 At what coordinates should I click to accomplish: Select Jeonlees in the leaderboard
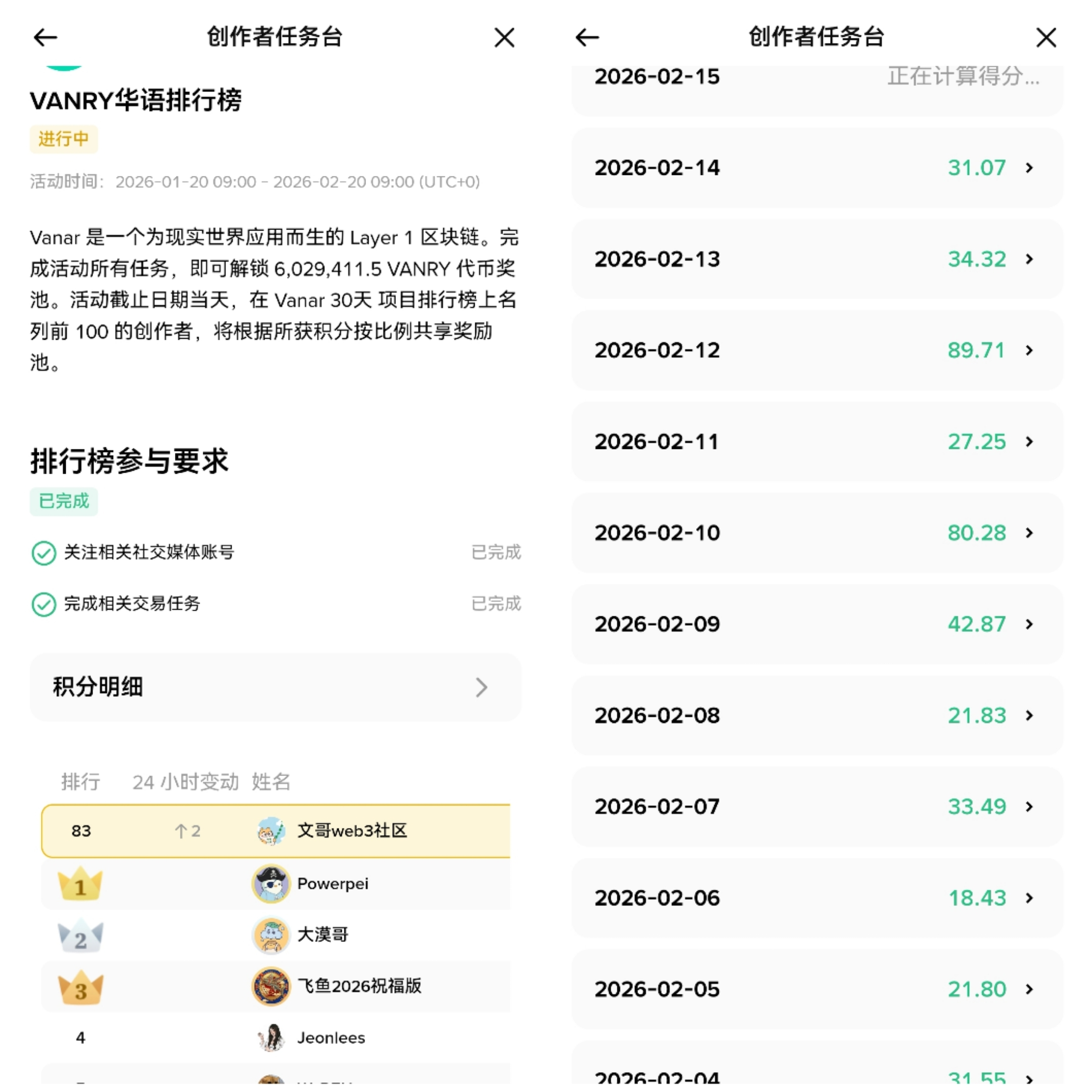[331, 1038]
